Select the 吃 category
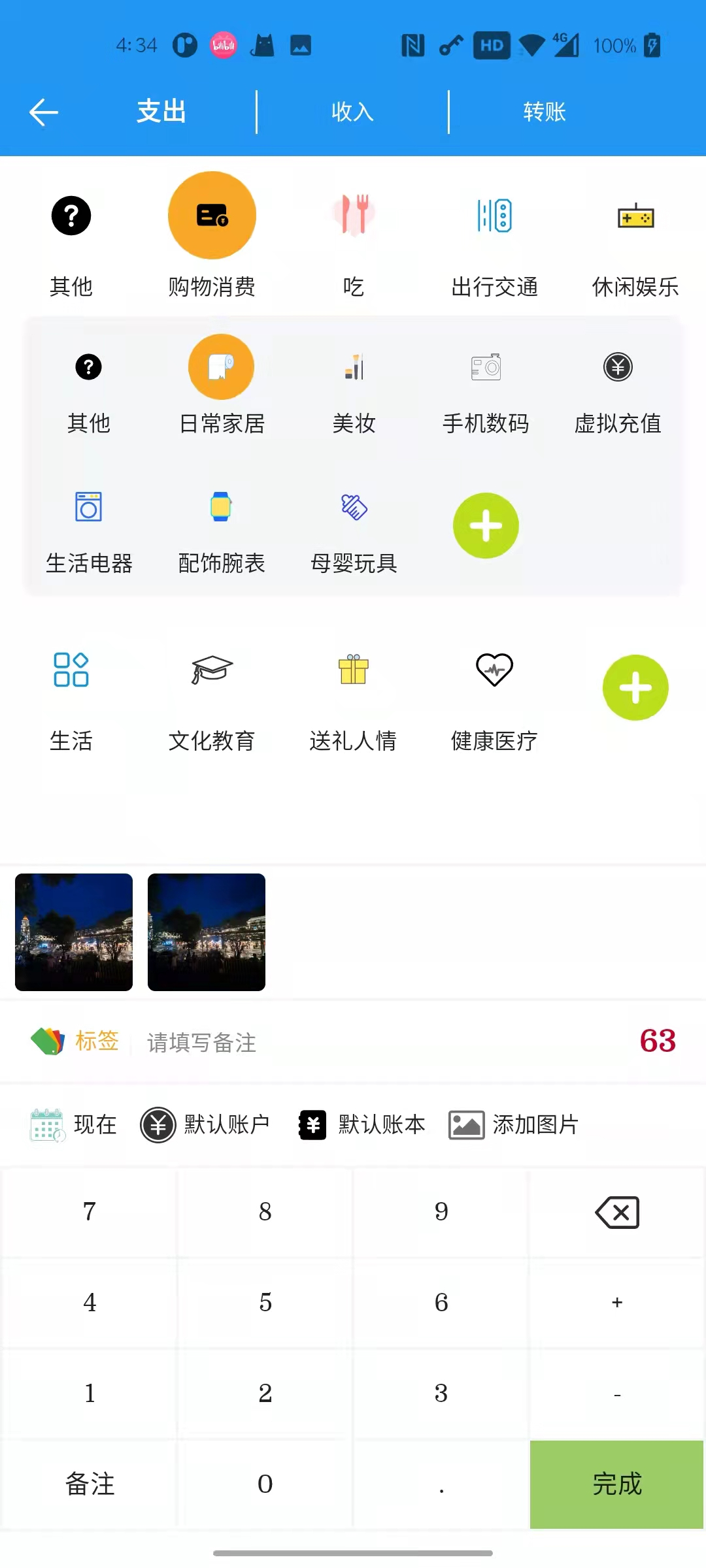The width and height of the screenshot is (706, 1568). (353, 235)
